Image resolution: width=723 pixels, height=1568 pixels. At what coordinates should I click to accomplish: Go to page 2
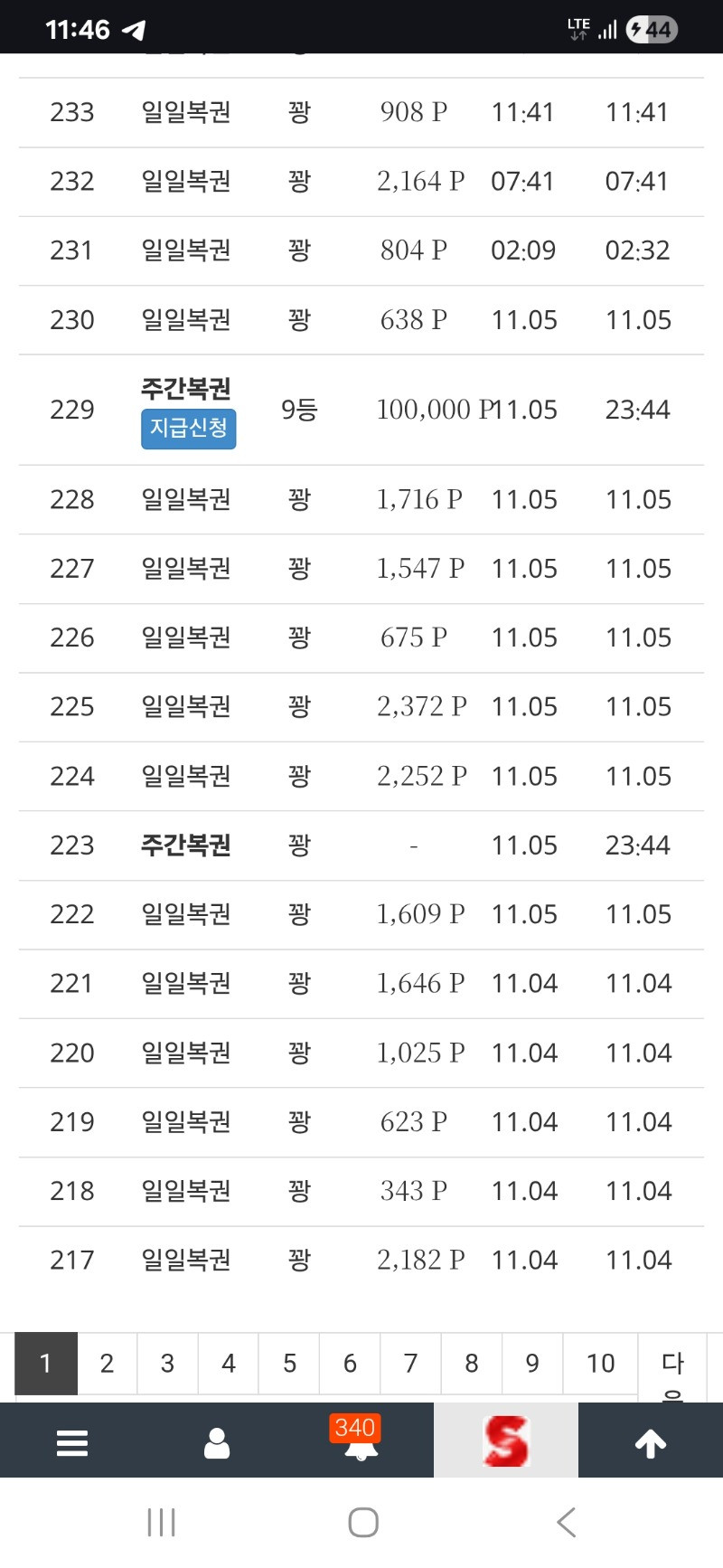tap(107, 1363)
